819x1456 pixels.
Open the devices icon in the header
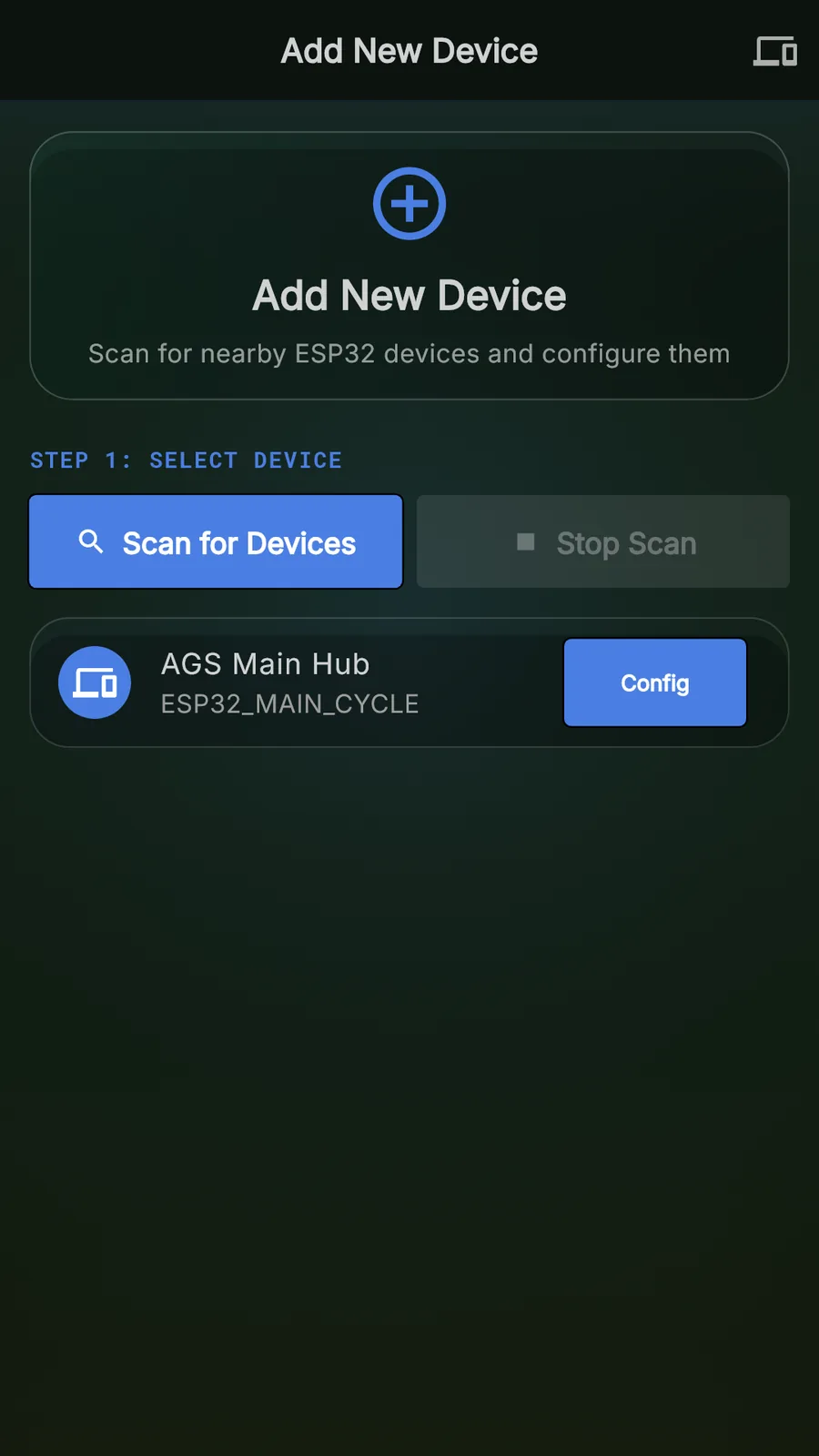click(x=774, y=51)
